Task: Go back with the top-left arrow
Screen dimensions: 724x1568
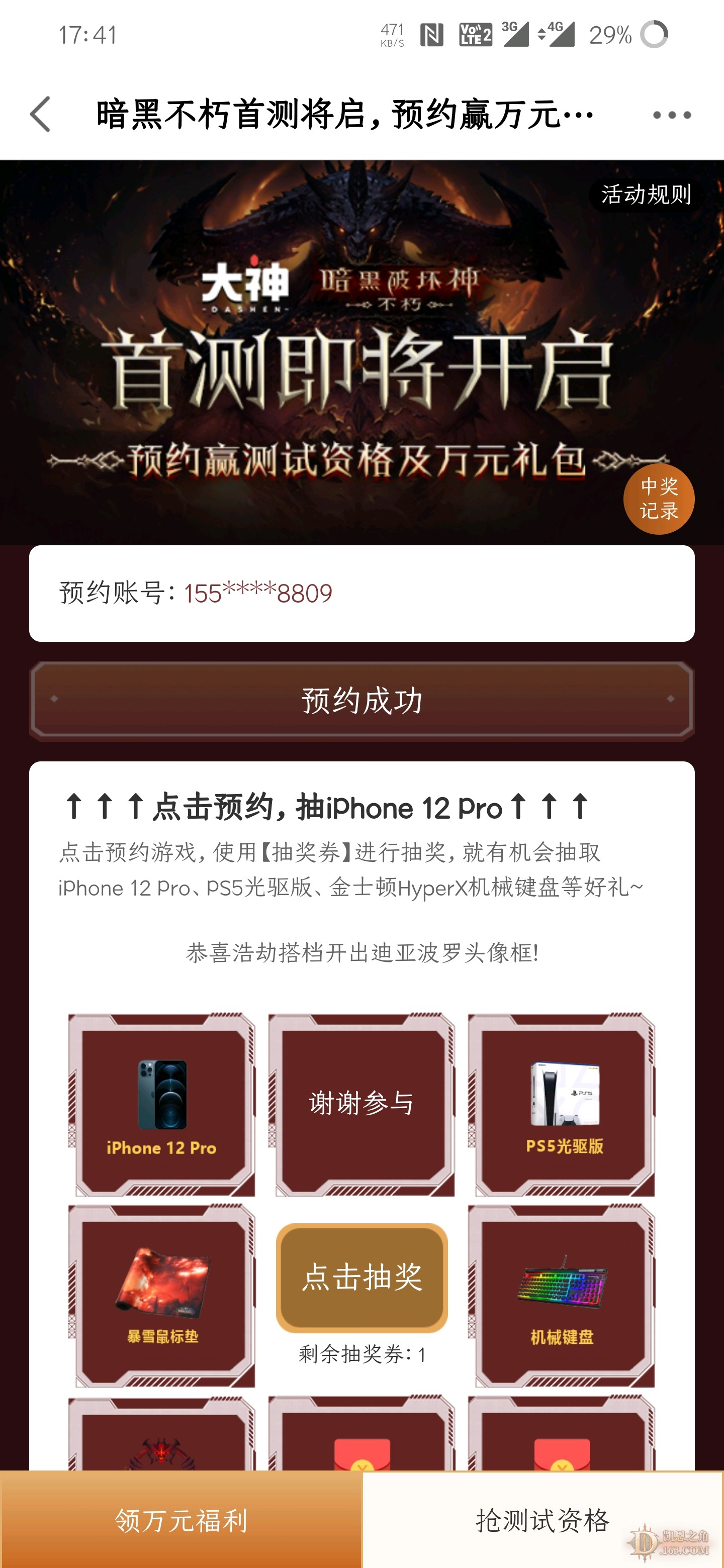Action: 41,114
